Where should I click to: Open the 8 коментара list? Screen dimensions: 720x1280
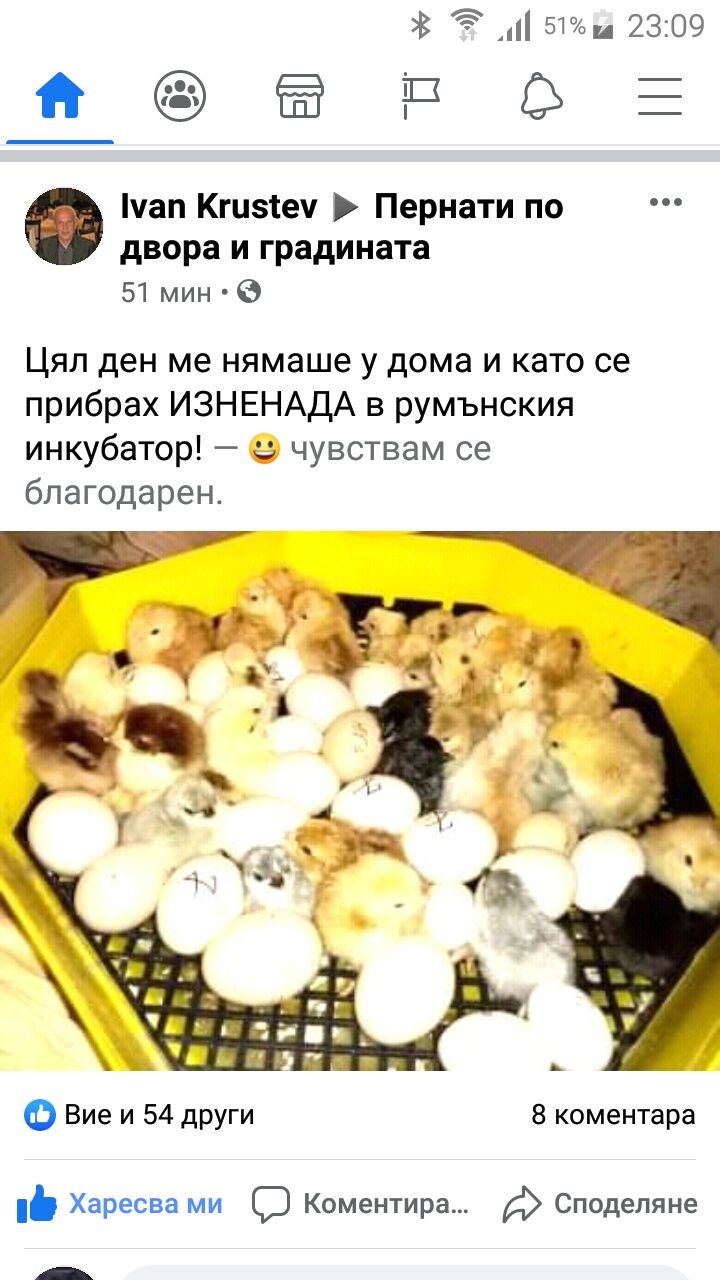pos(612,1114)
